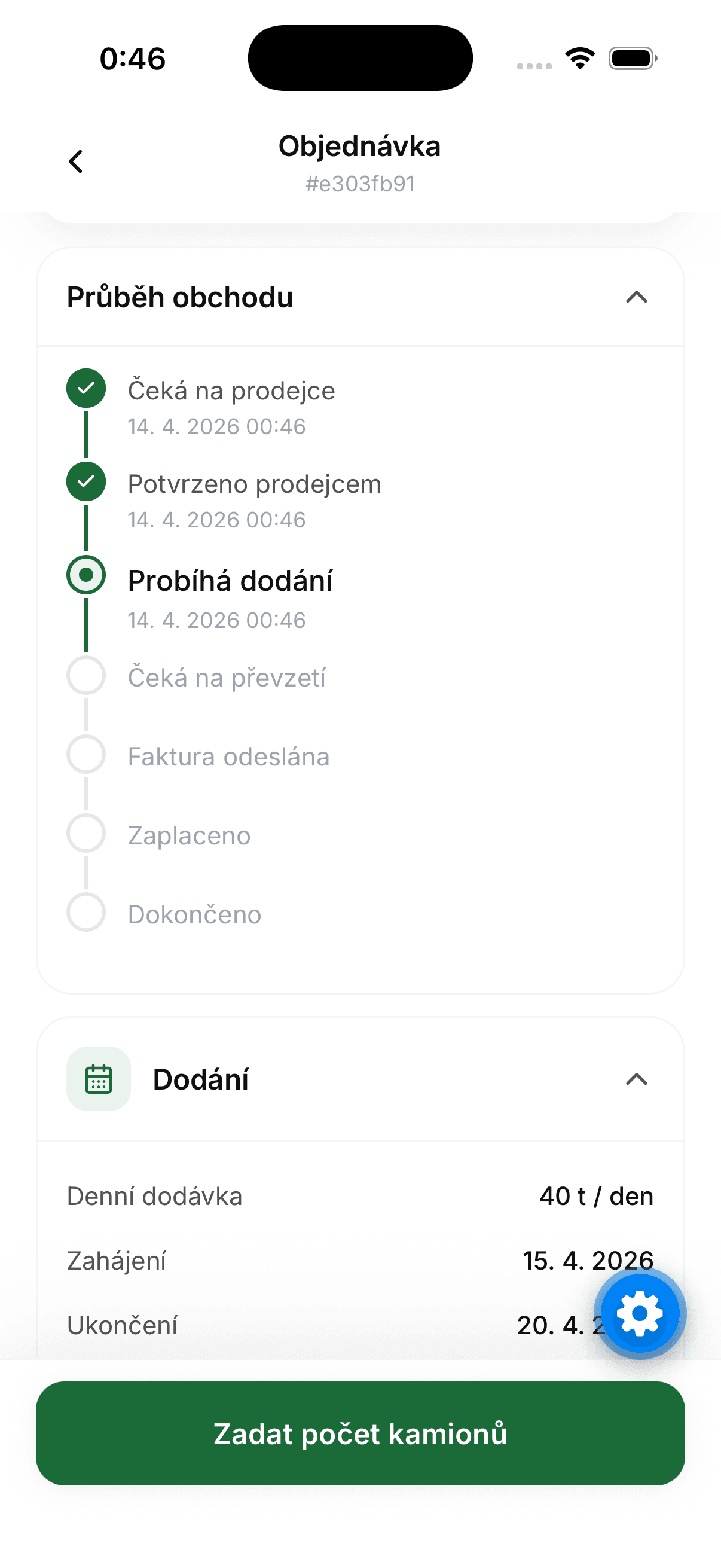The height and width of the screenshot is (1568, 721).
Task: Tap the calendar icon in the Dodání section
Action: [99, 1079]
